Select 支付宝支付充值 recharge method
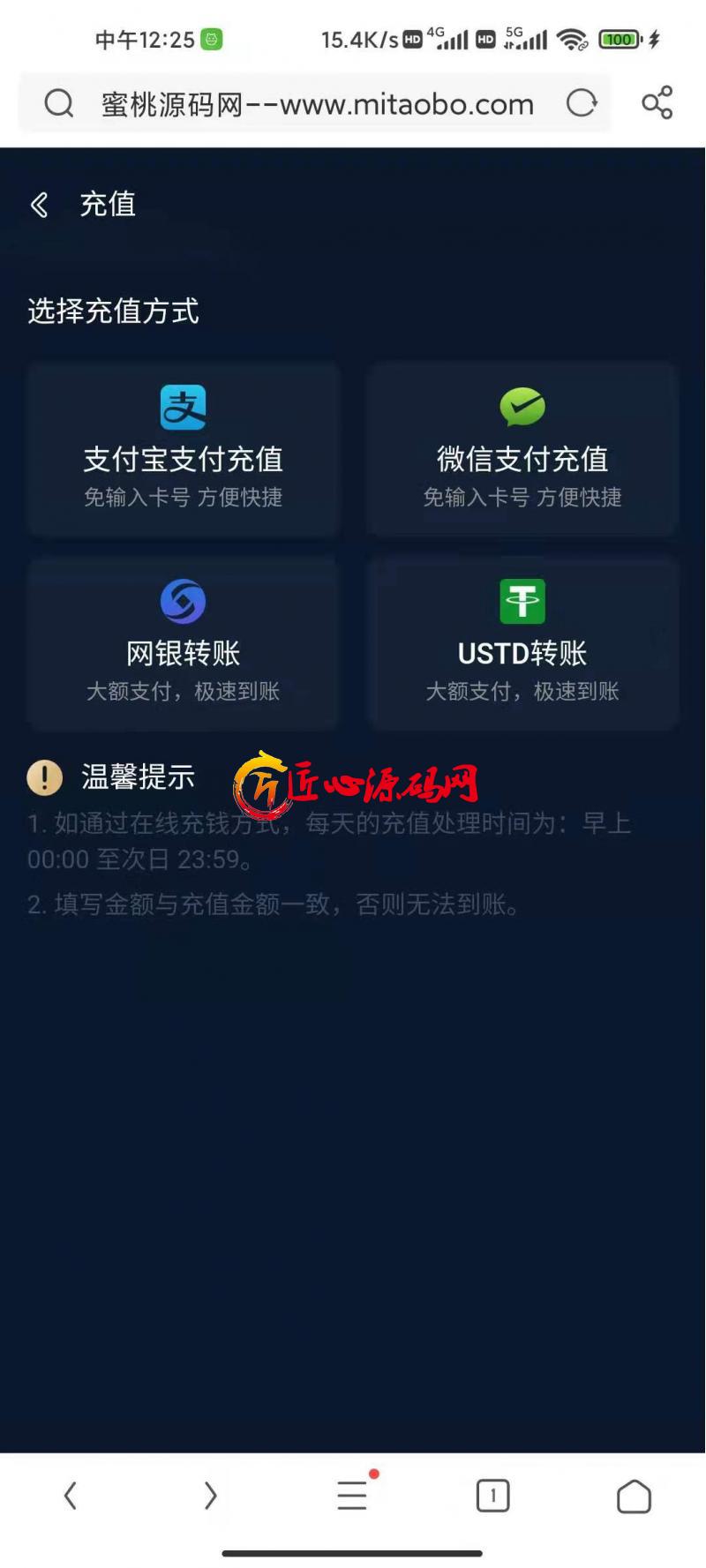 pyautogui.click(x=184, y=448)
